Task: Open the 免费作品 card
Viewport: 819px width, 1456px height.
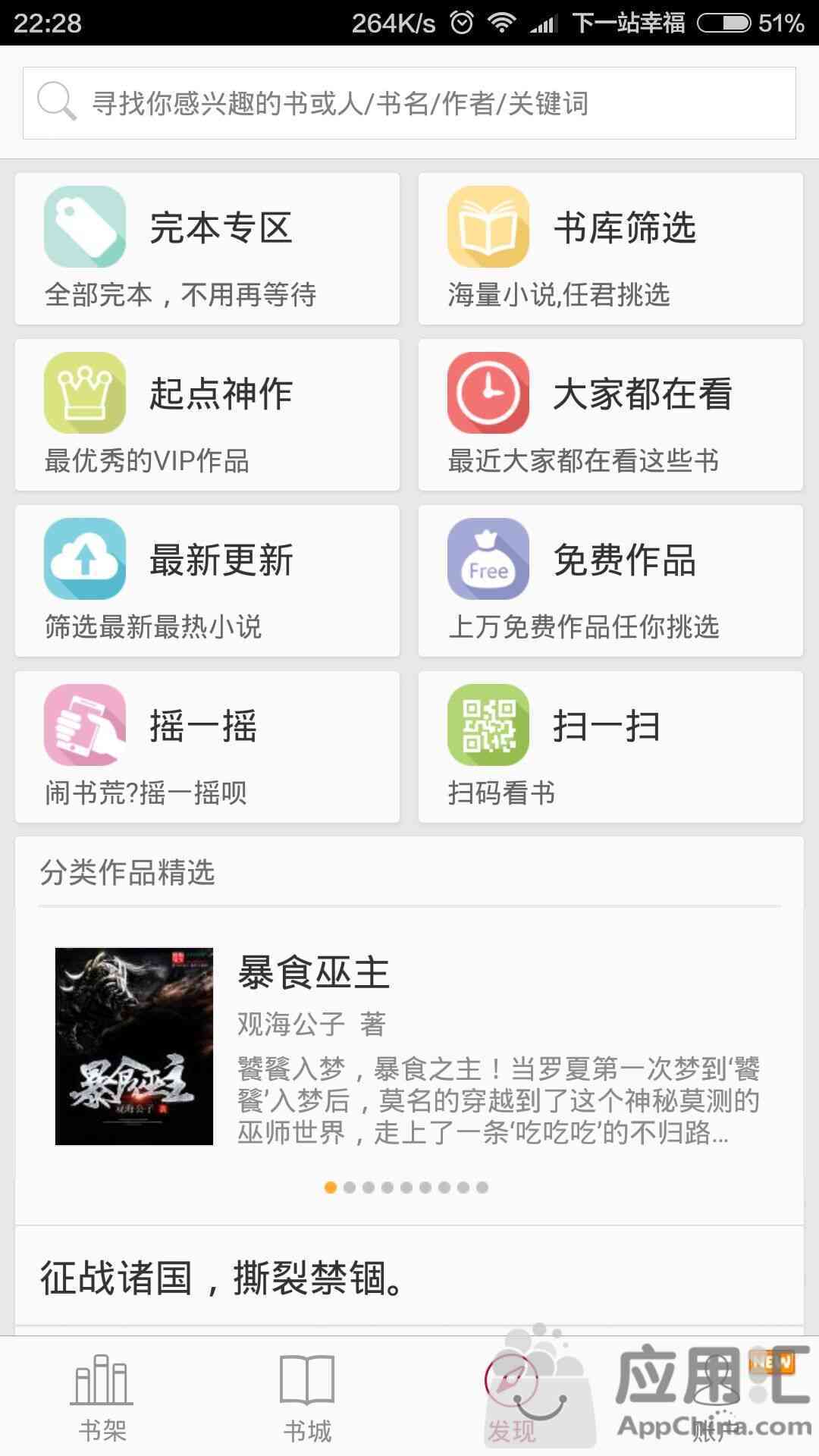Action: [610, 581]
